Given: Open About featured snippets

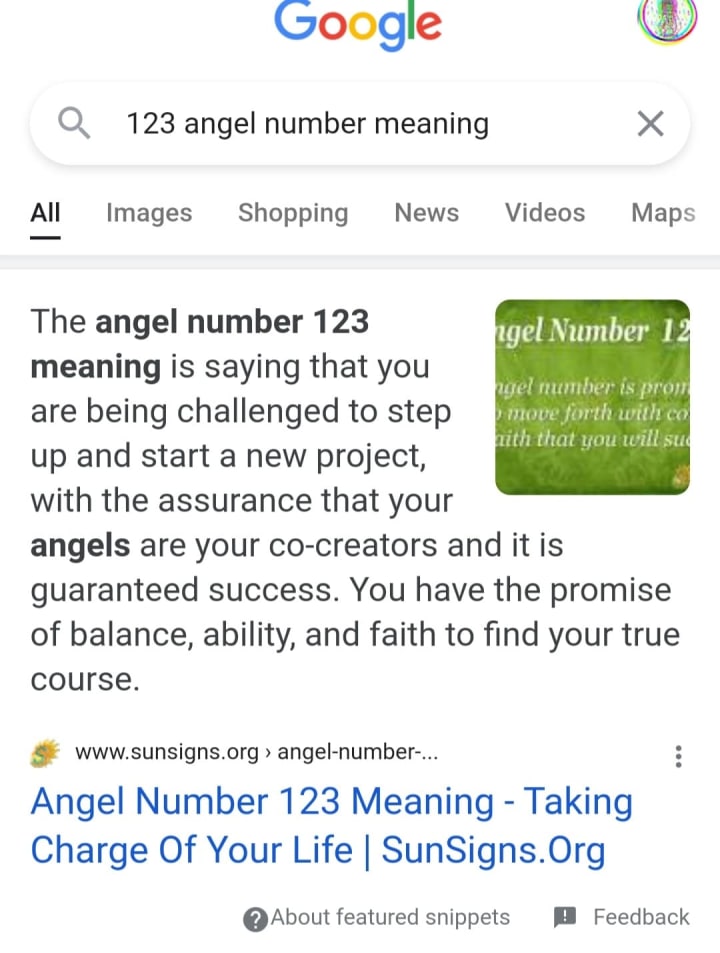Looking at the screenshot, I should (377, 918).
